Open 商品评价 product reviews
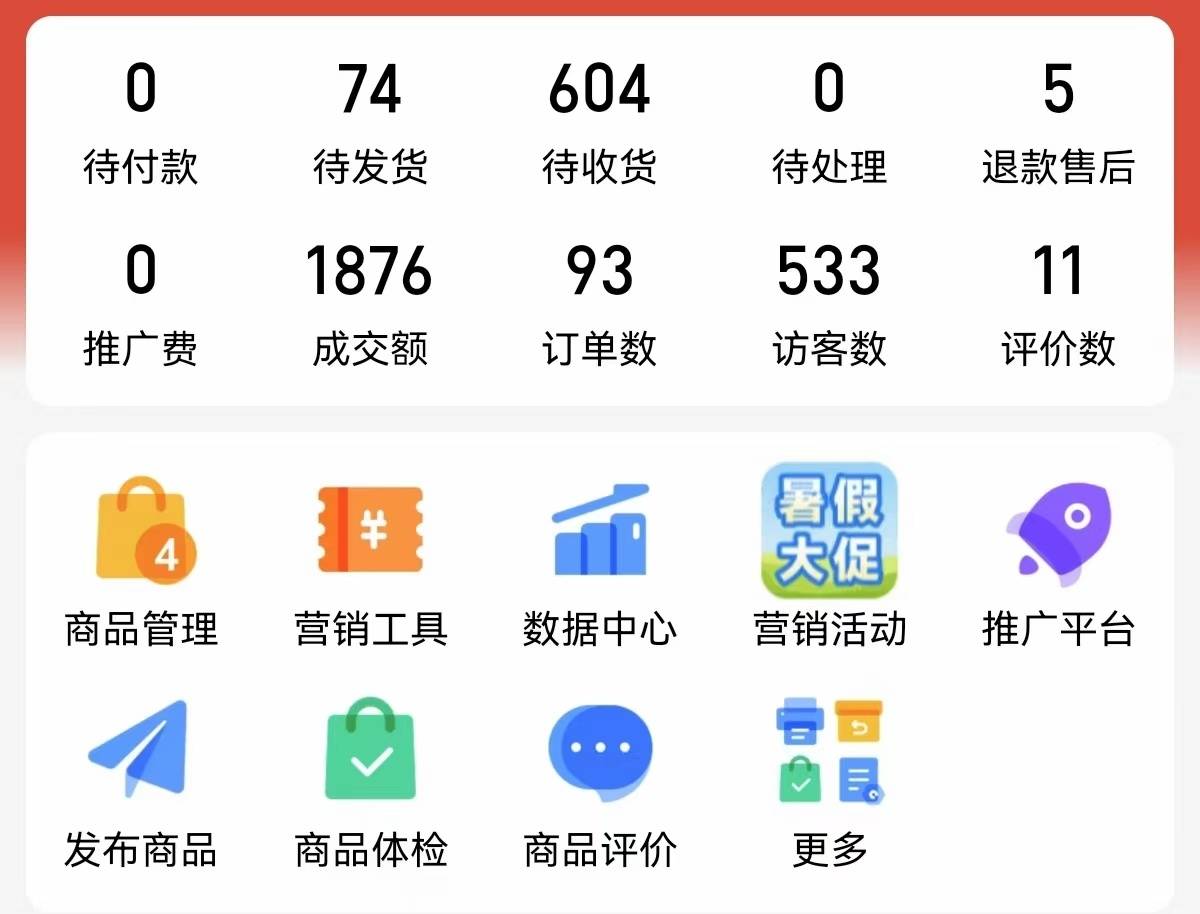The width and height of the screenshot is (1200, 914). tap(599, 780)
